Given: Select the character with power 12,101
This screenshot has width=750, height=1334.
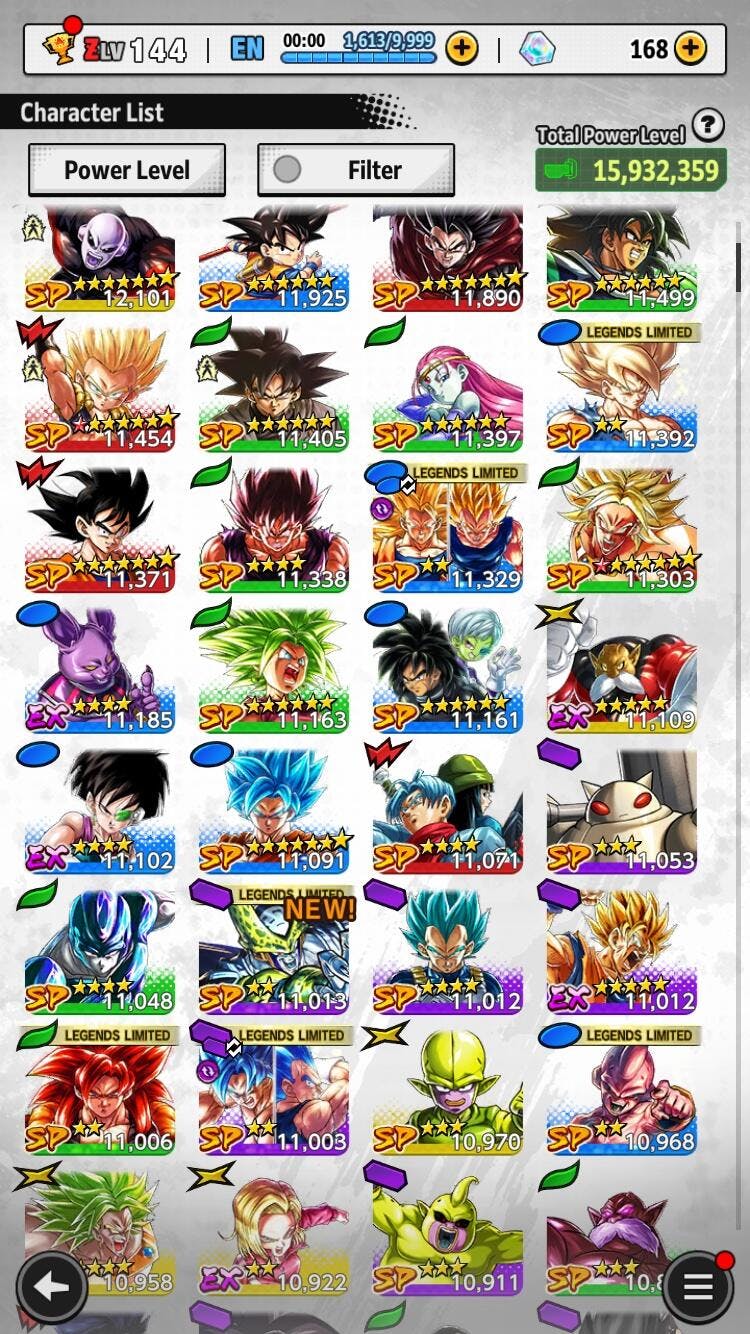Looking at the screenshot, I should point(100,259).
